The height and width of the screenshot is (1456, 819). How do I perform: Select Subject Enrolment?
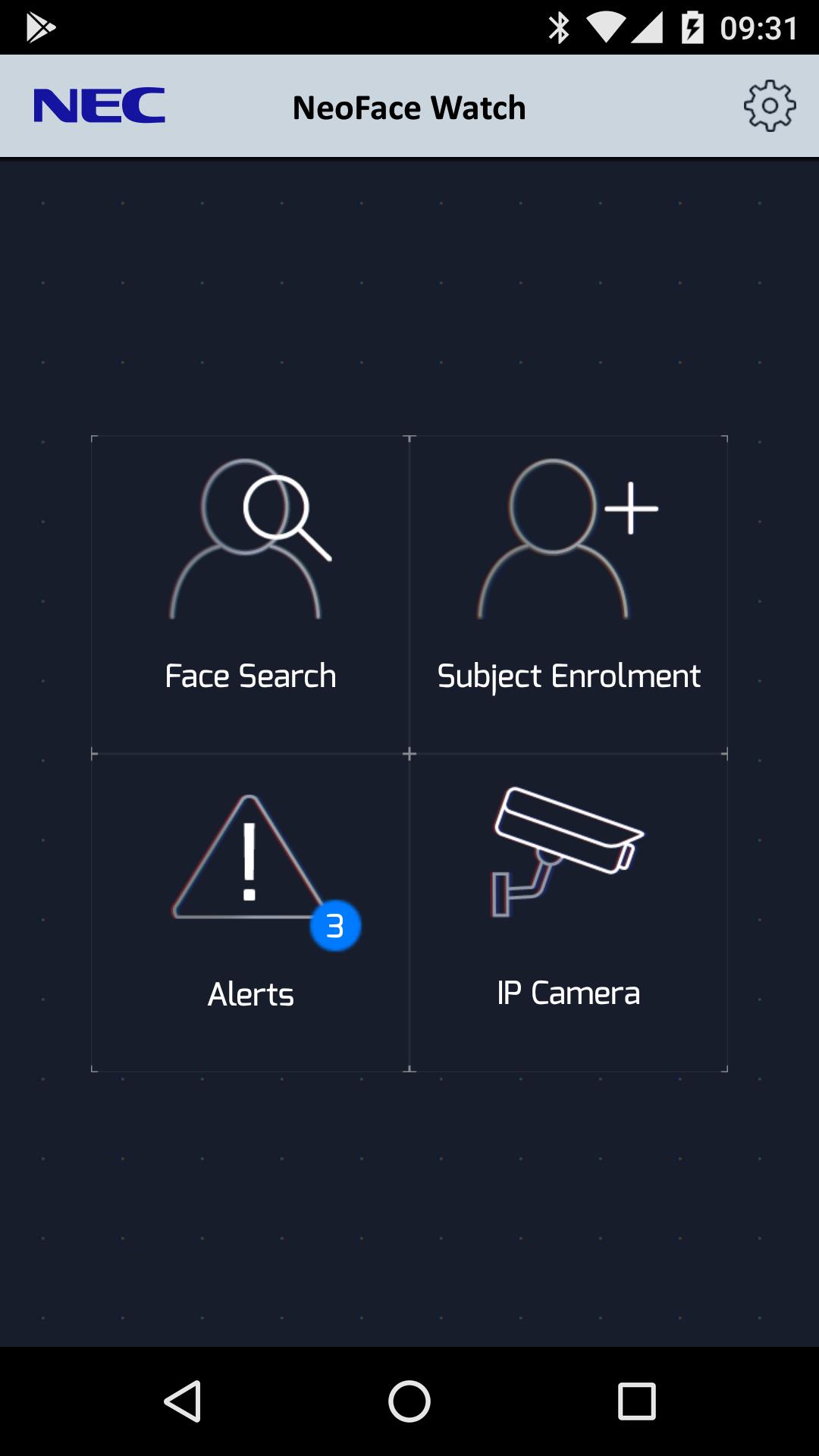coord(569,595)
